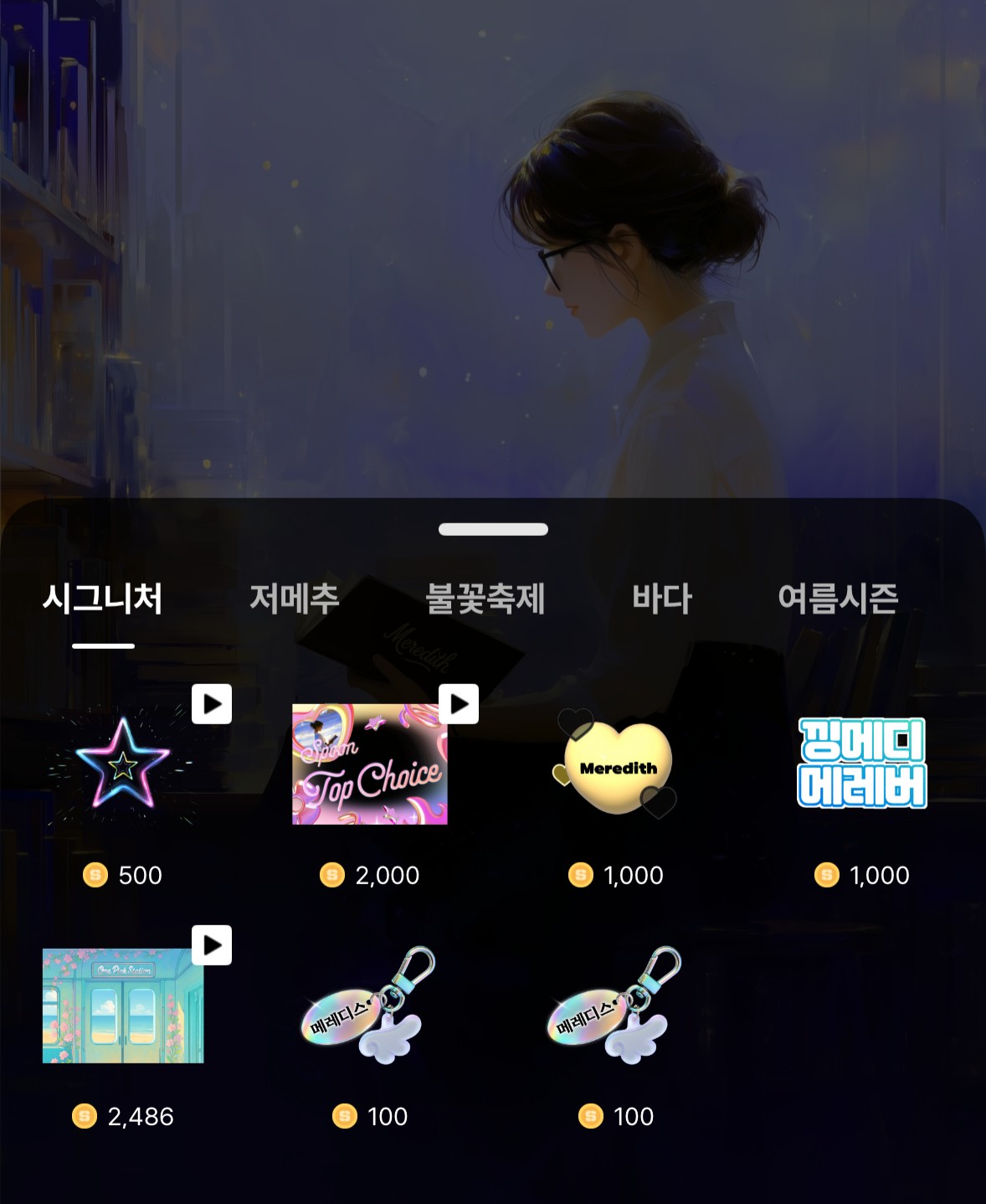Select the 시그니처 tab
The height and width of the screenshot is (1204, 986).
[102, 599]
